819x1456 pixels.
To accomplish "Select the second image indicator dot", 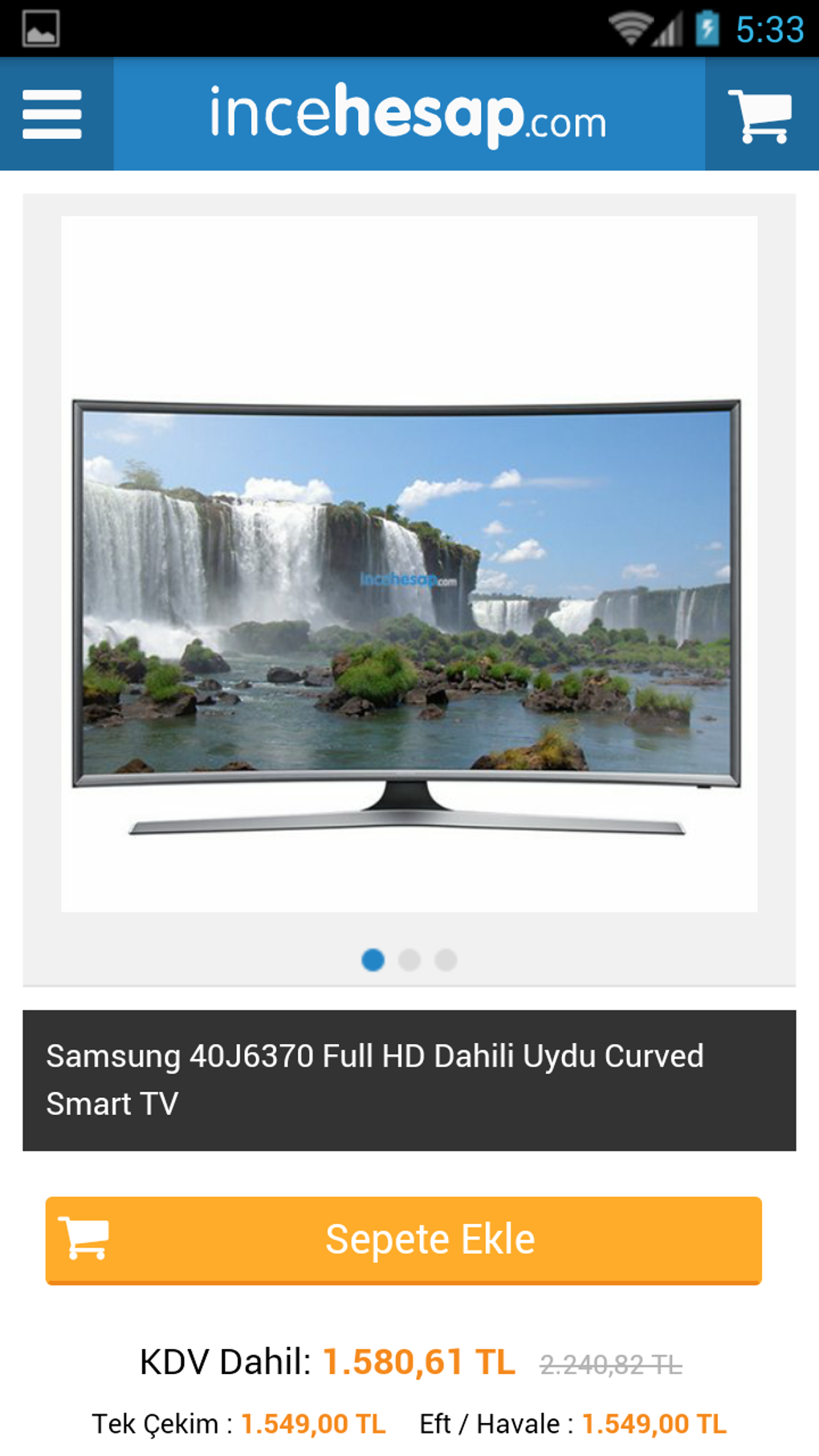I will tap(409, 960).
